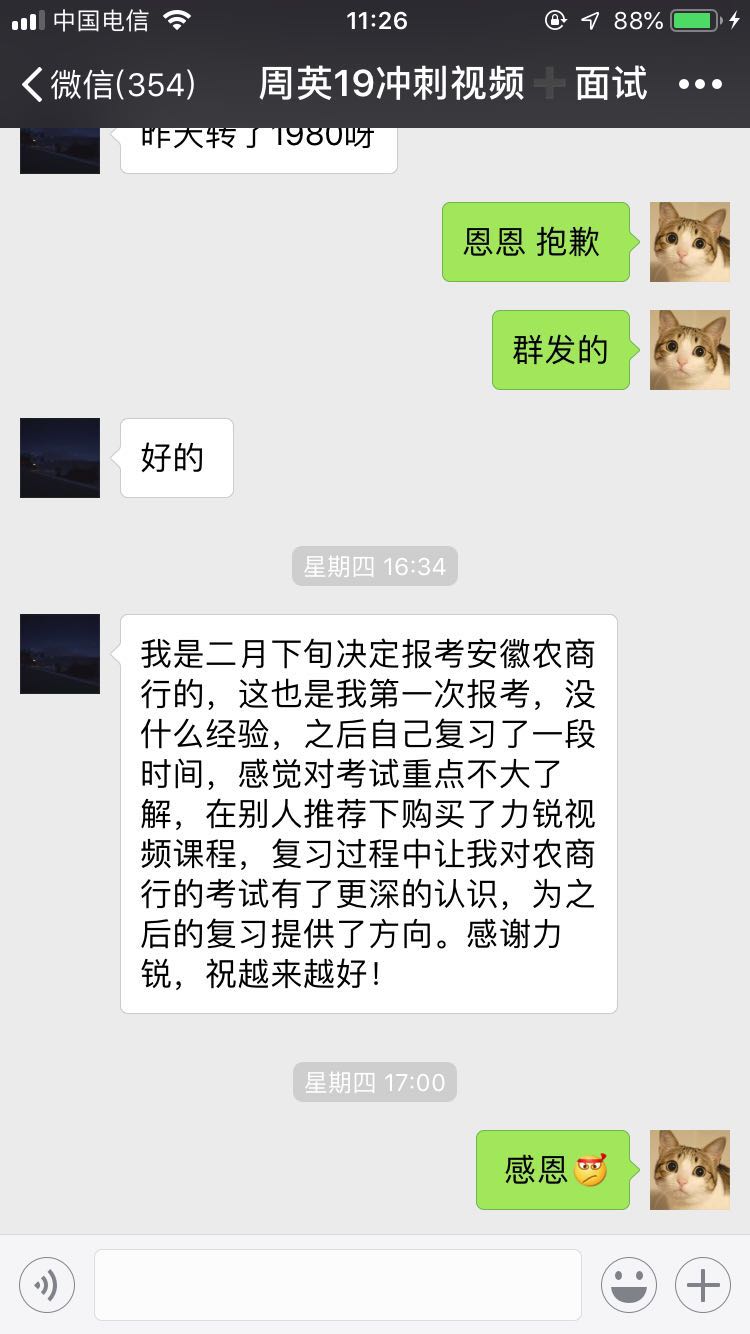
Task: Open the contact's avatar beside 好的
Action: pos(60,458)
